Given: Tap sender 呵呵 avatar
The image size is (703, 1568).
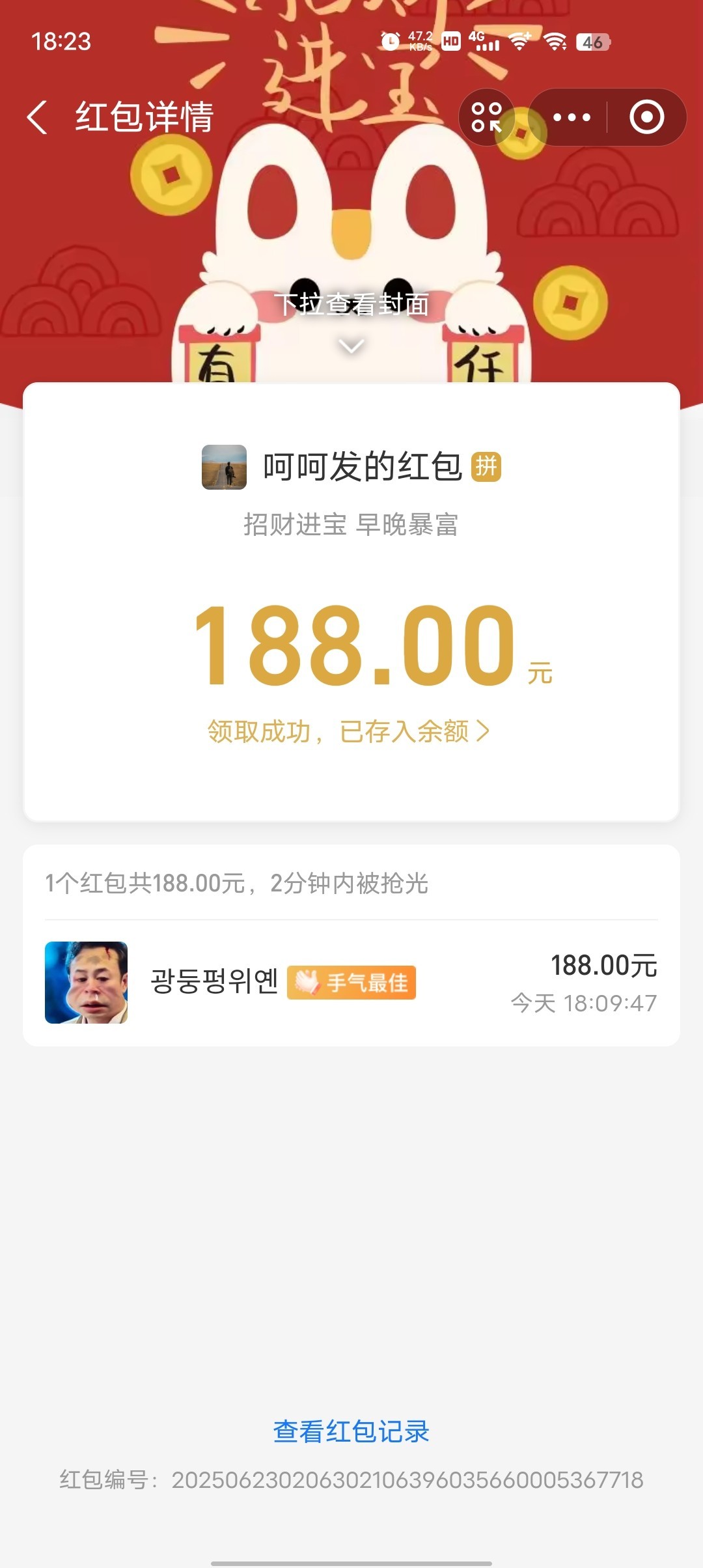Looking at the screenshot, I should [x=224, y=467].
